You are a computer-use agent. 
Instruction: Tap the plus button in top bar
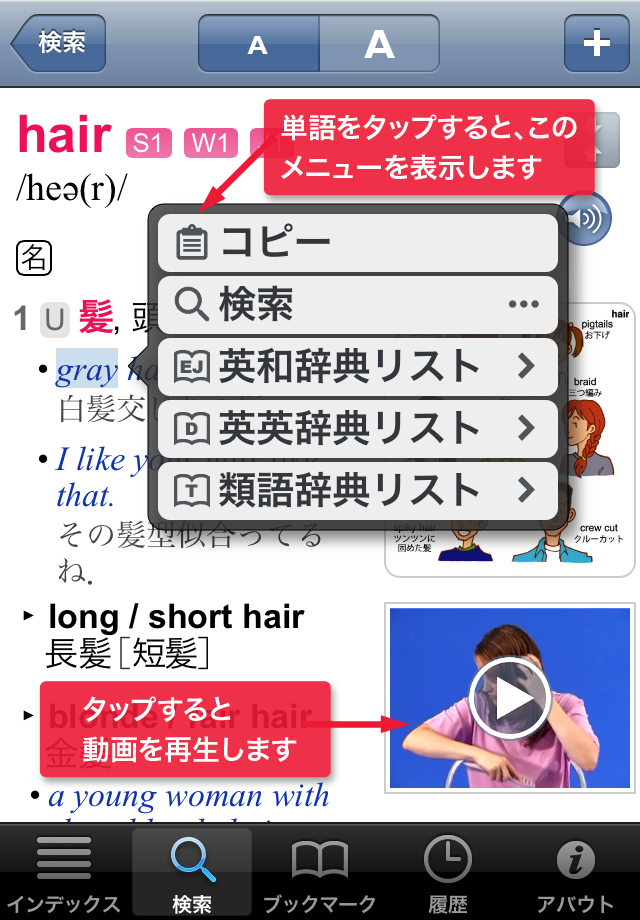(596, 43)
